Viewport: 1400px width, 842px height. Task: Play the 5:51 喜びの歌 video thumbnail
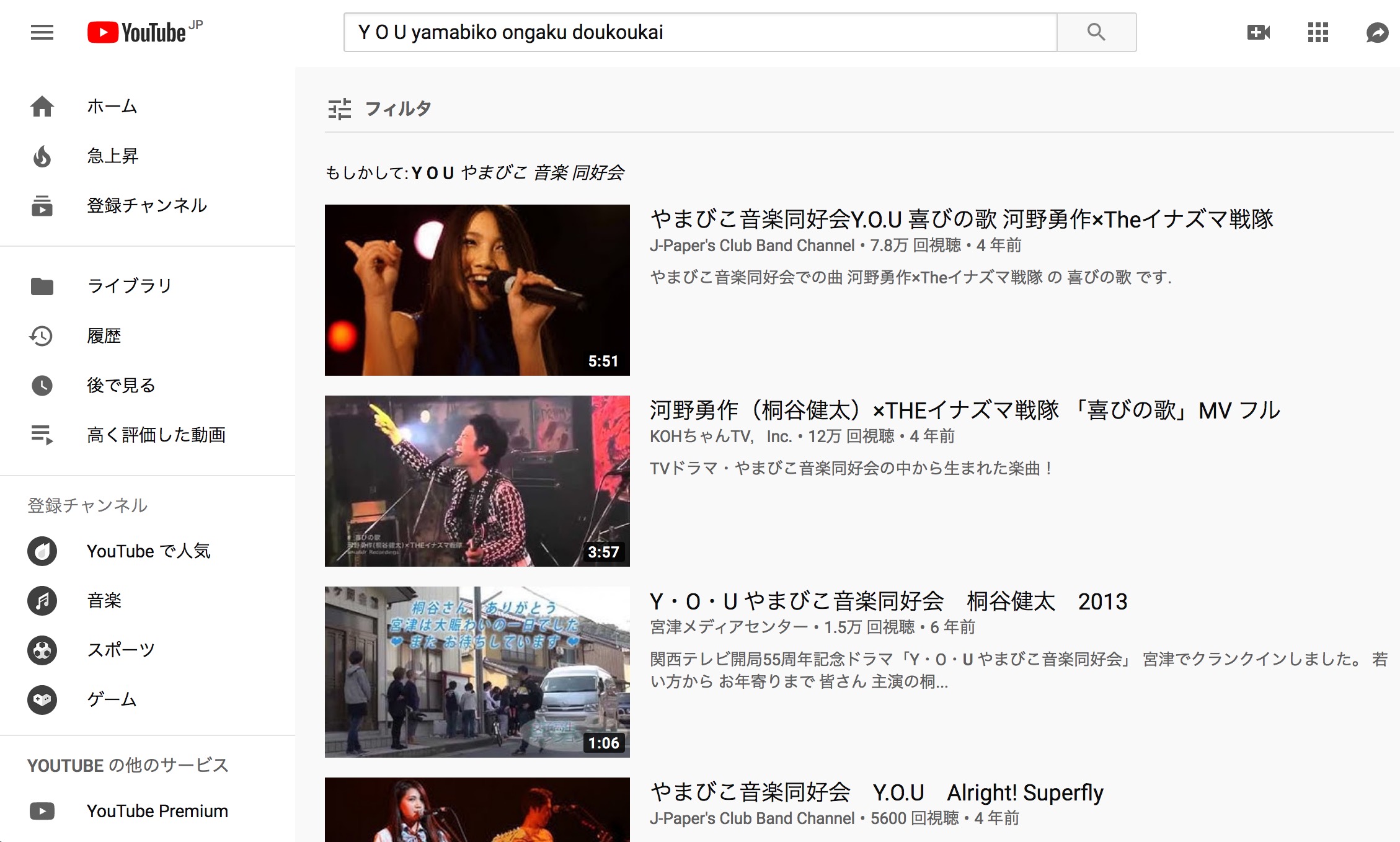pos(477,290)
